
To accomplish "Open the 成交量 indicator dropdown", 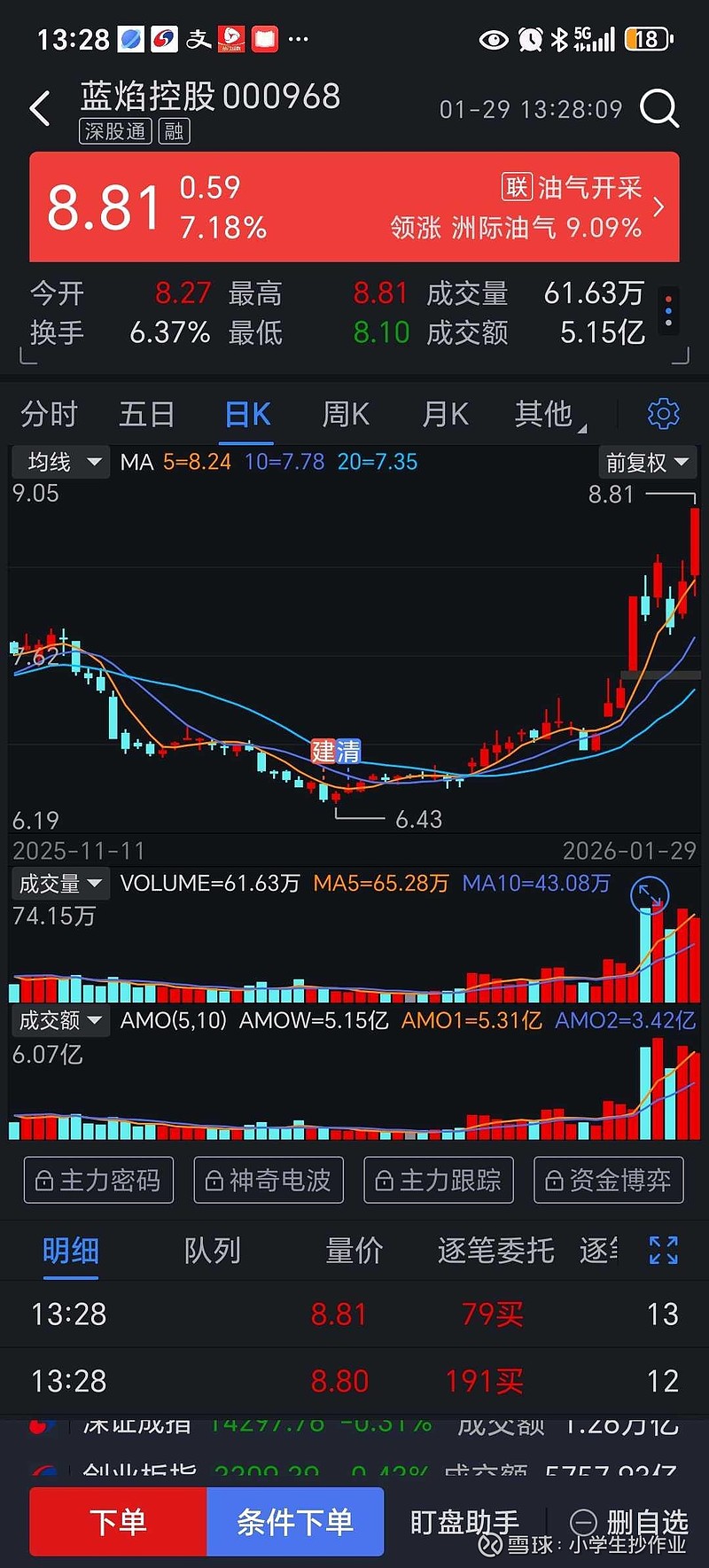I will (59, 883).
